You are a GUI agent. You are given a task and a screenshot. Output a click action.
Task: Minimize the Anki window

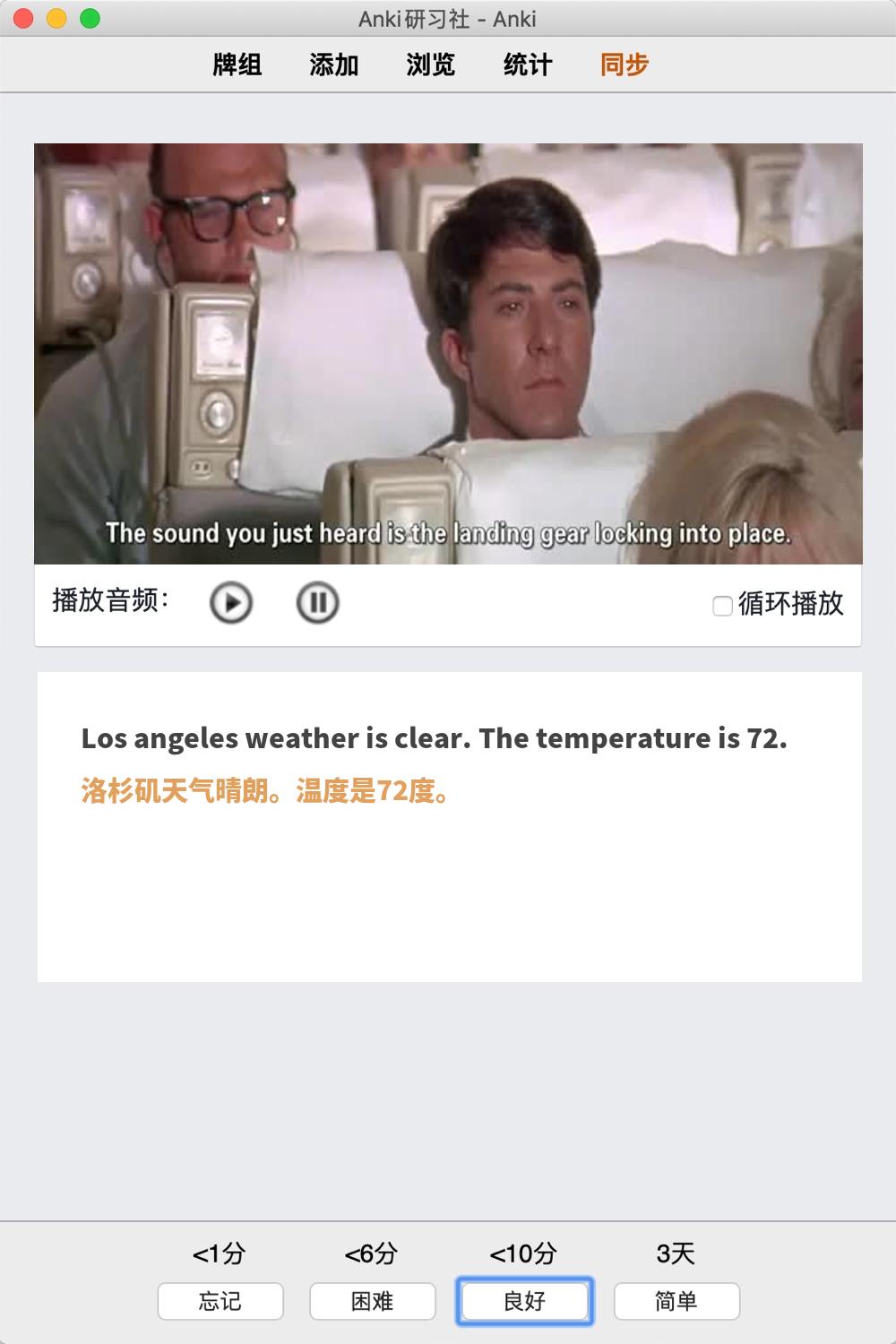[56, 18]
